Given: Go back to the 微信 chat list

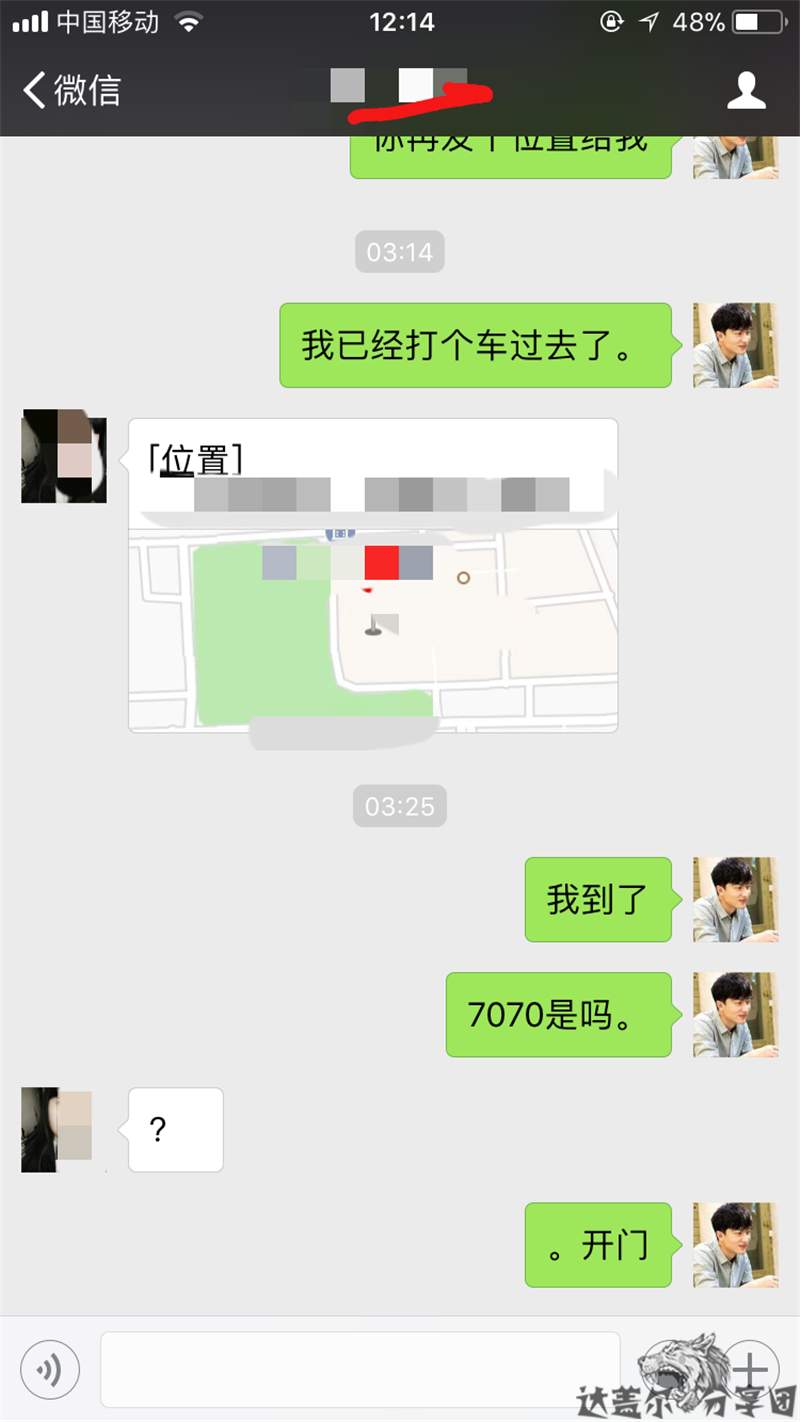Looking at the screenshot, I should tap(70, 90).
